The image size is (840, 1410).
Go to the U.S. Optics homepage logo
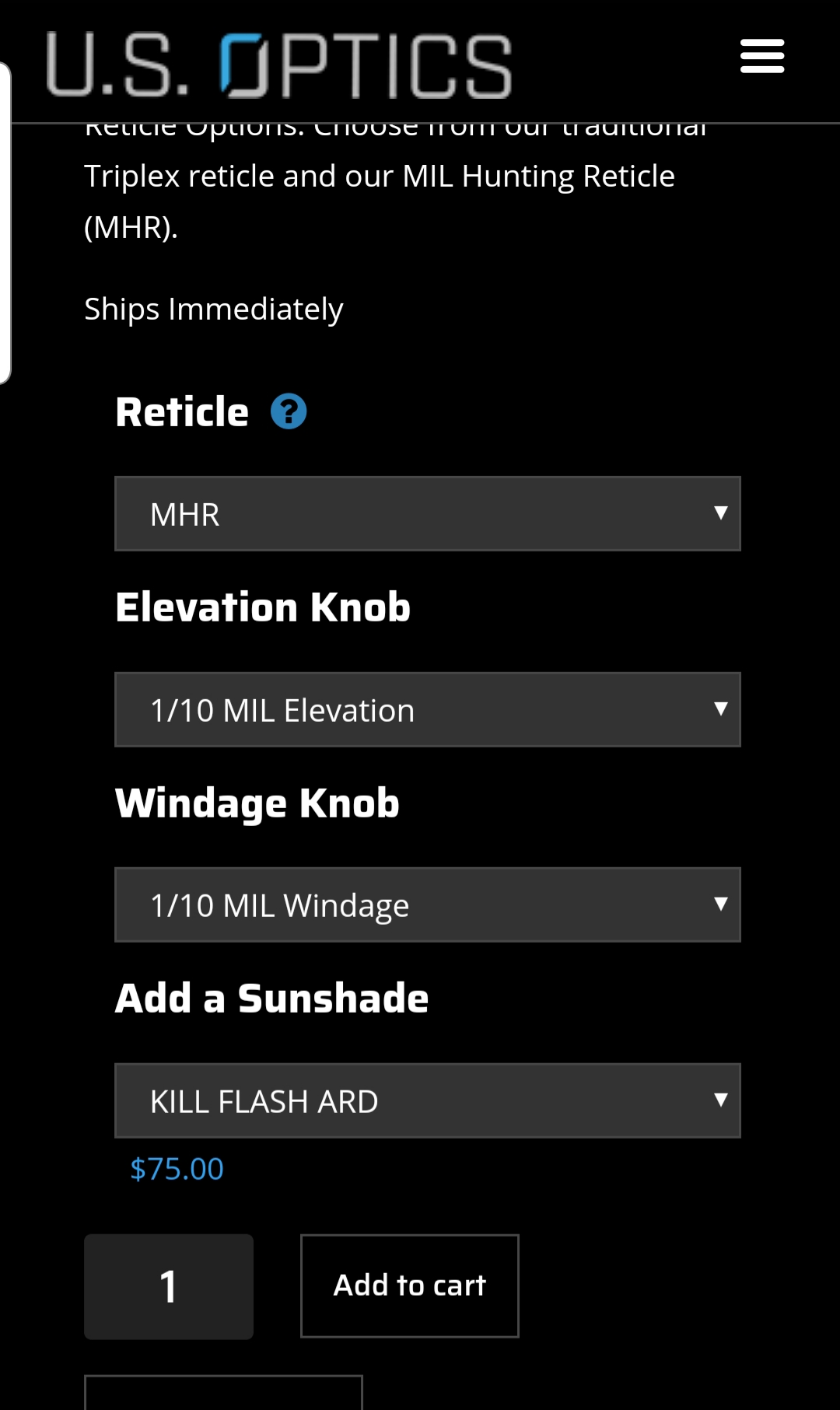coord(278,65)
